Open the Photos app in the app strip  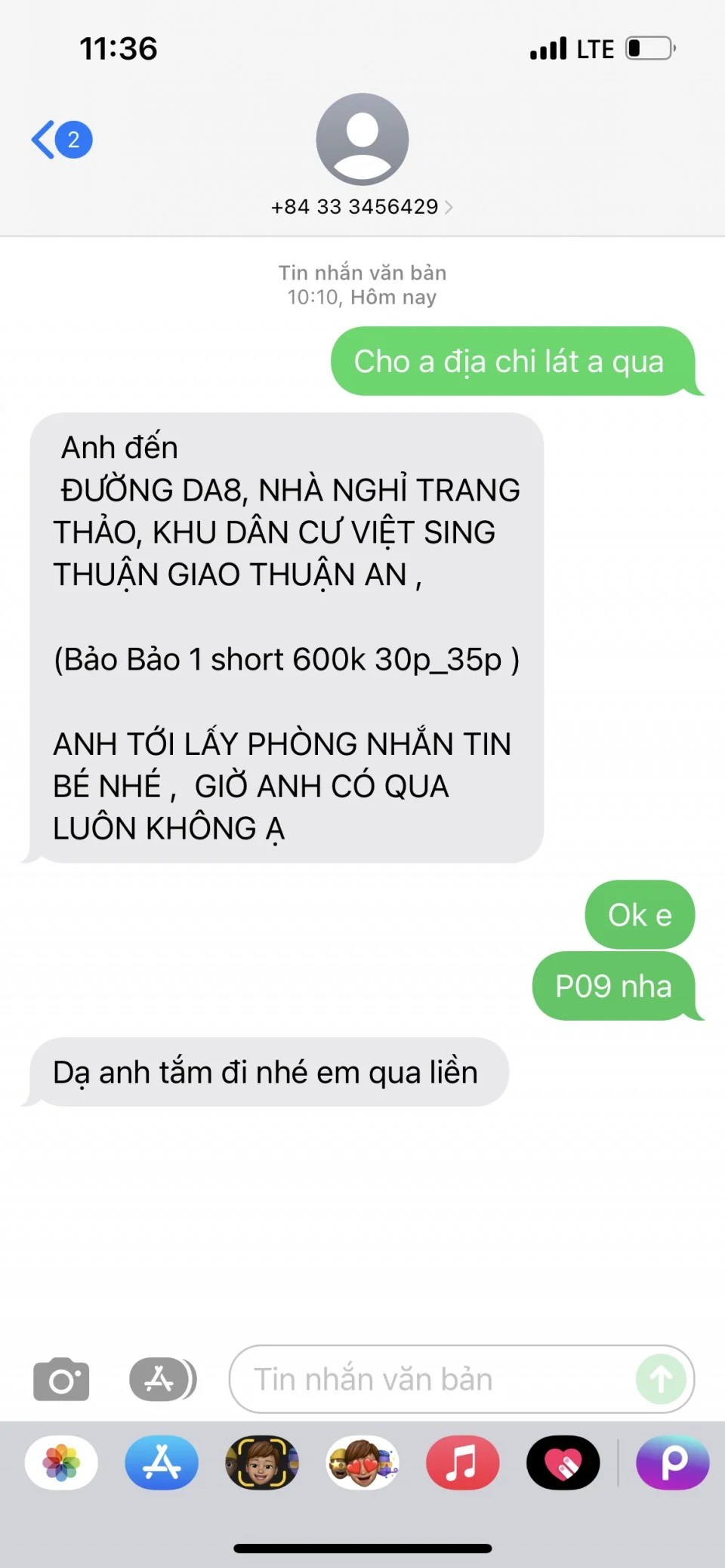click(61, 1462)
